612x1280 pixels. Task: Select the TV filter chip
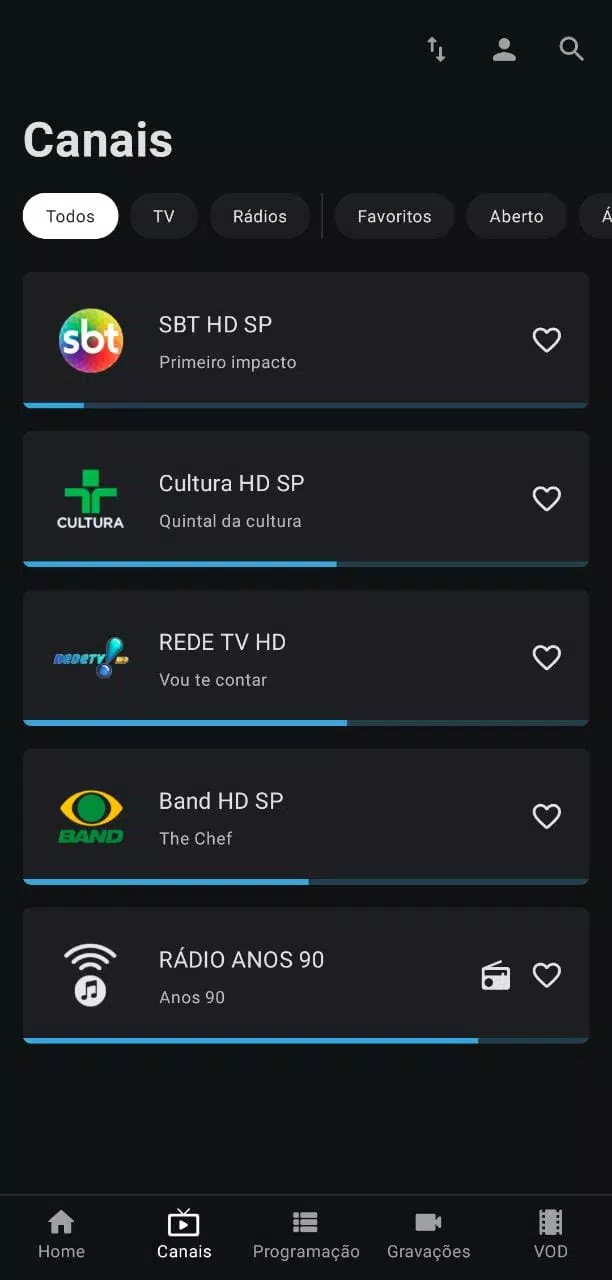(164, 216)
